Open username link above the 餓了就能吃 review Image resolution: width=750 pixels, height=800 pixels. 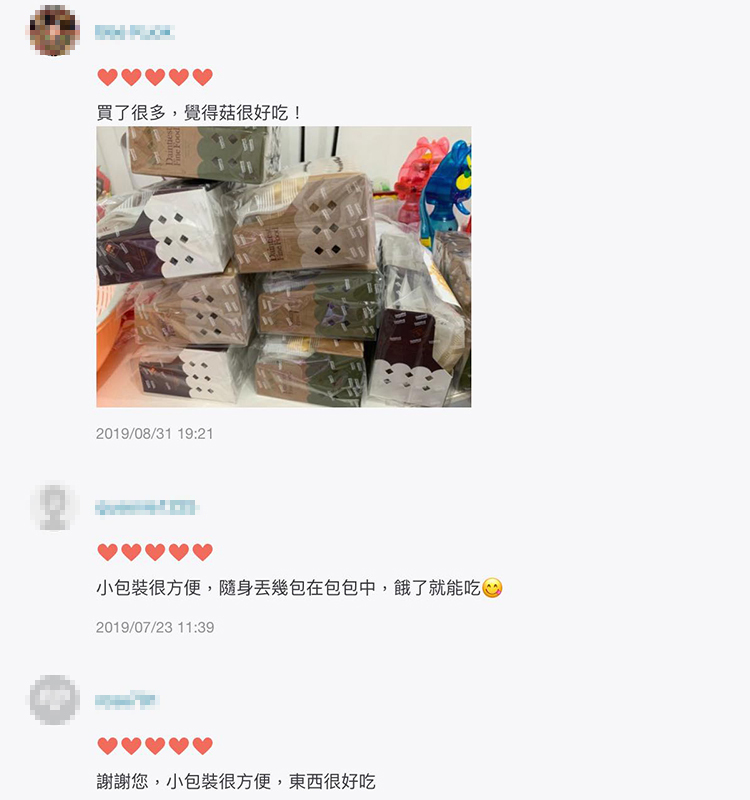coord(146,507)
